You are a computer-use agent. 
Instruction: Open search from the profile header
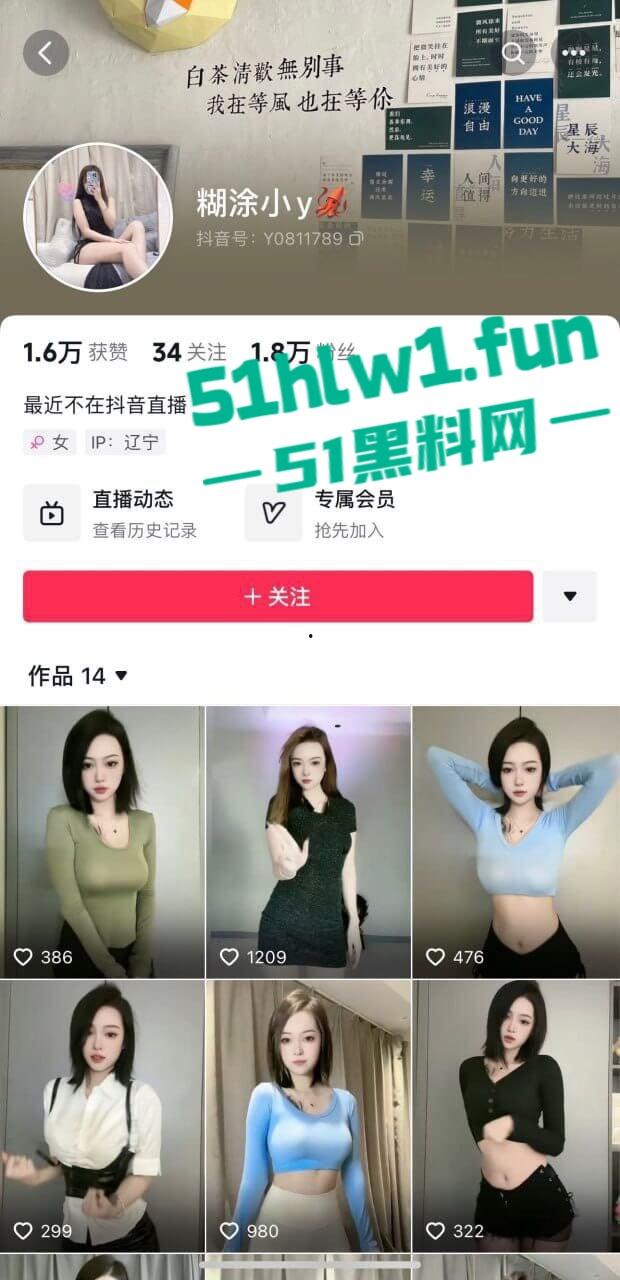click(x=514, y=54)
